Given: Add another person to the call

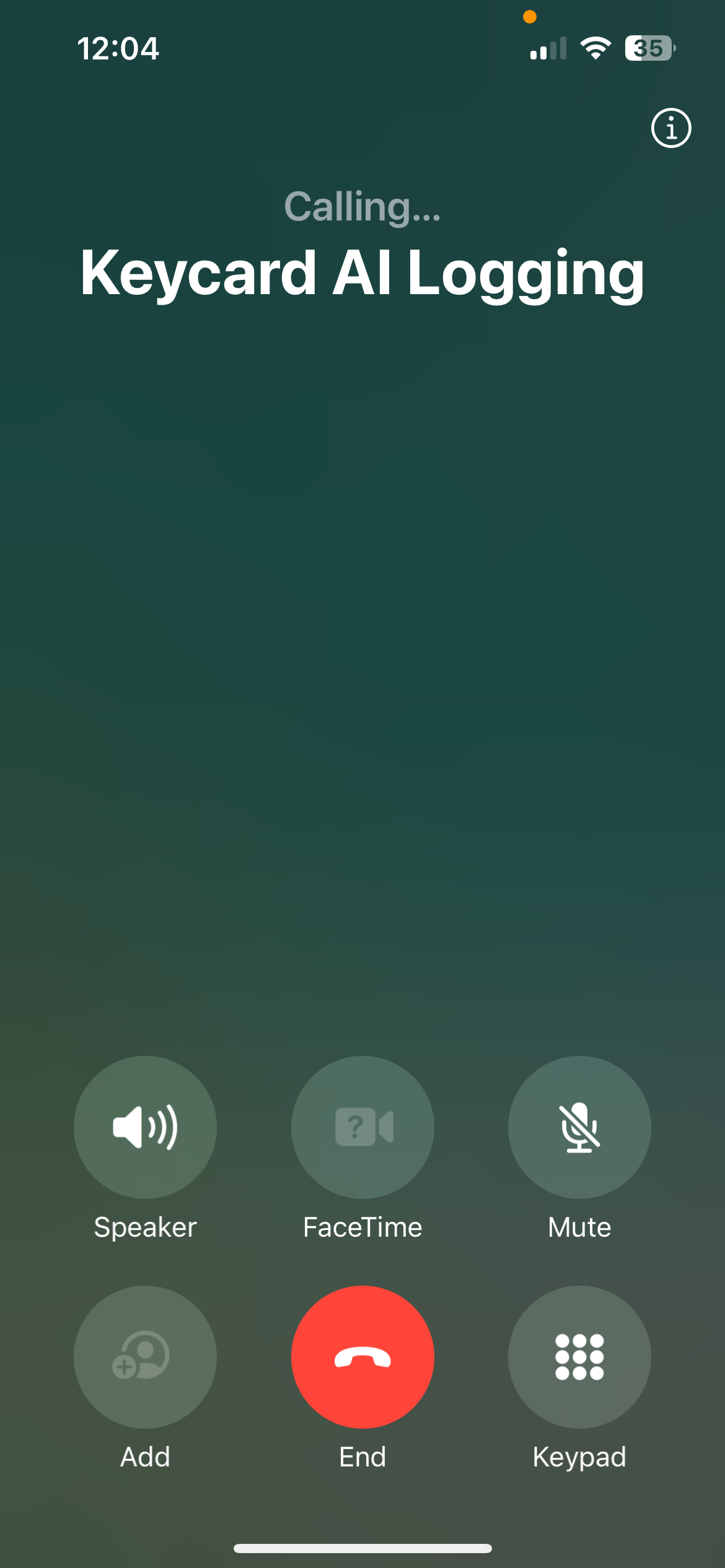Looking at the screenshot, I should [x=145, y=1357].
